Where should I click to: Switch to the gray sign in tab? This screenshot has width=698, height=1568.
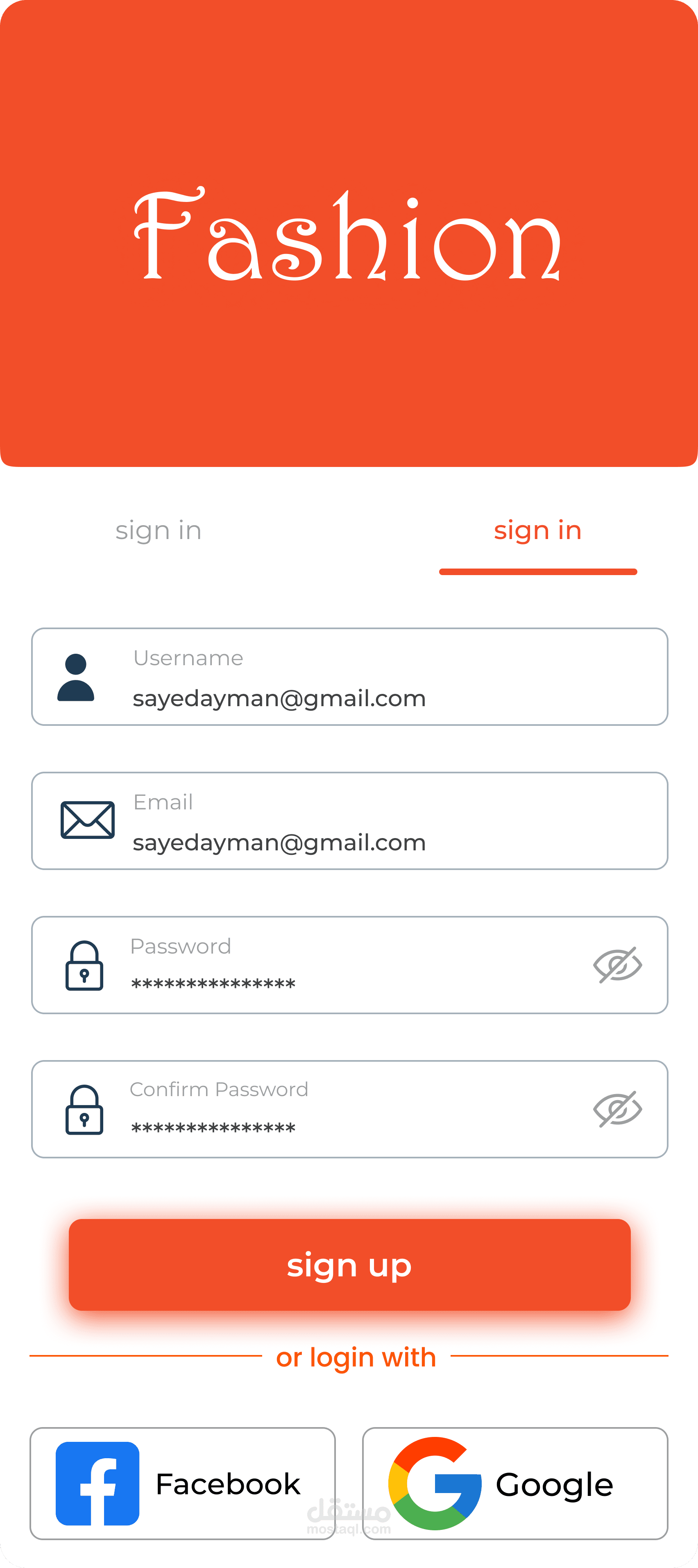[158, 531]
